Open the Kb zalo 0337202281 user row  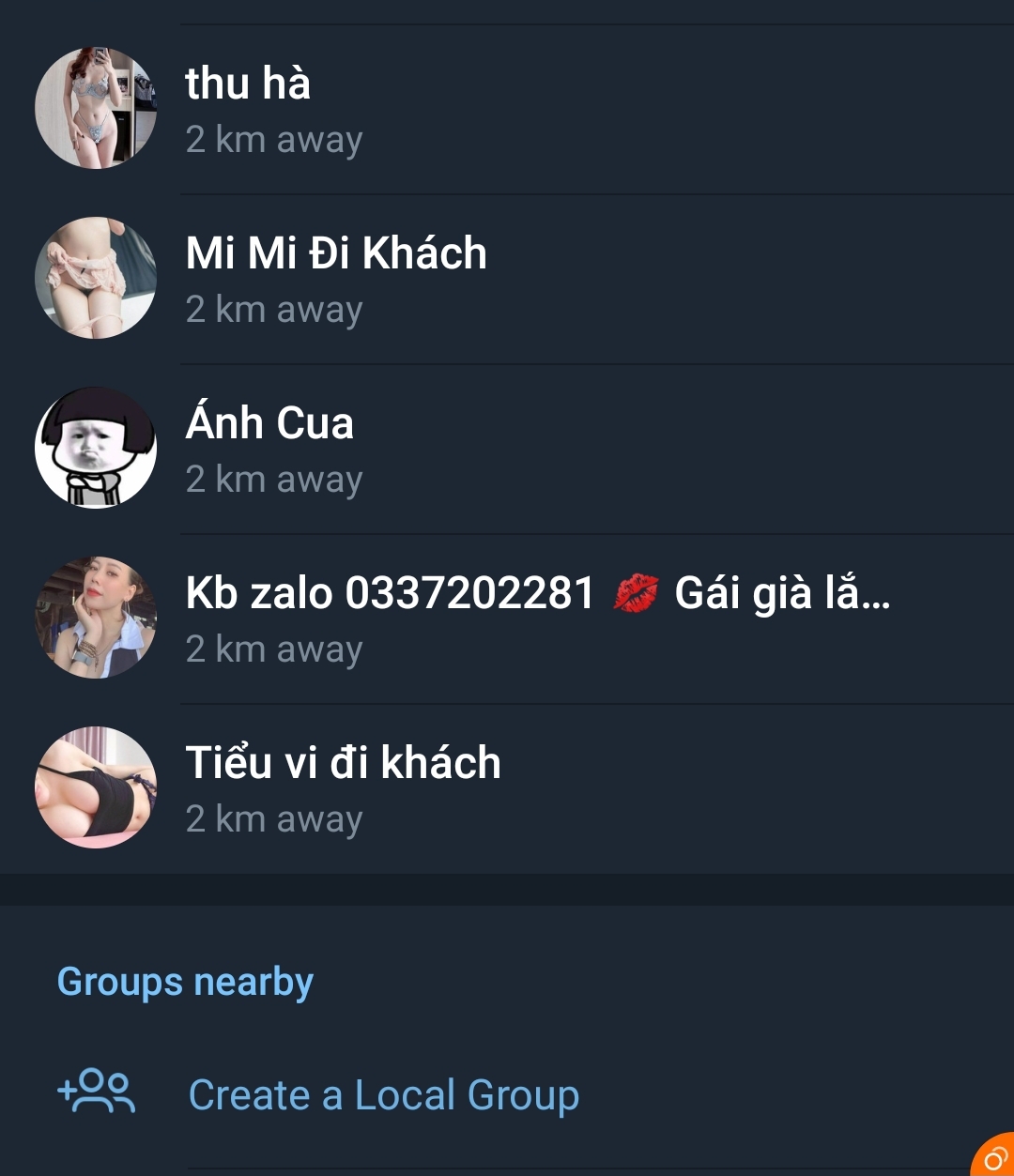click(507, 619)
